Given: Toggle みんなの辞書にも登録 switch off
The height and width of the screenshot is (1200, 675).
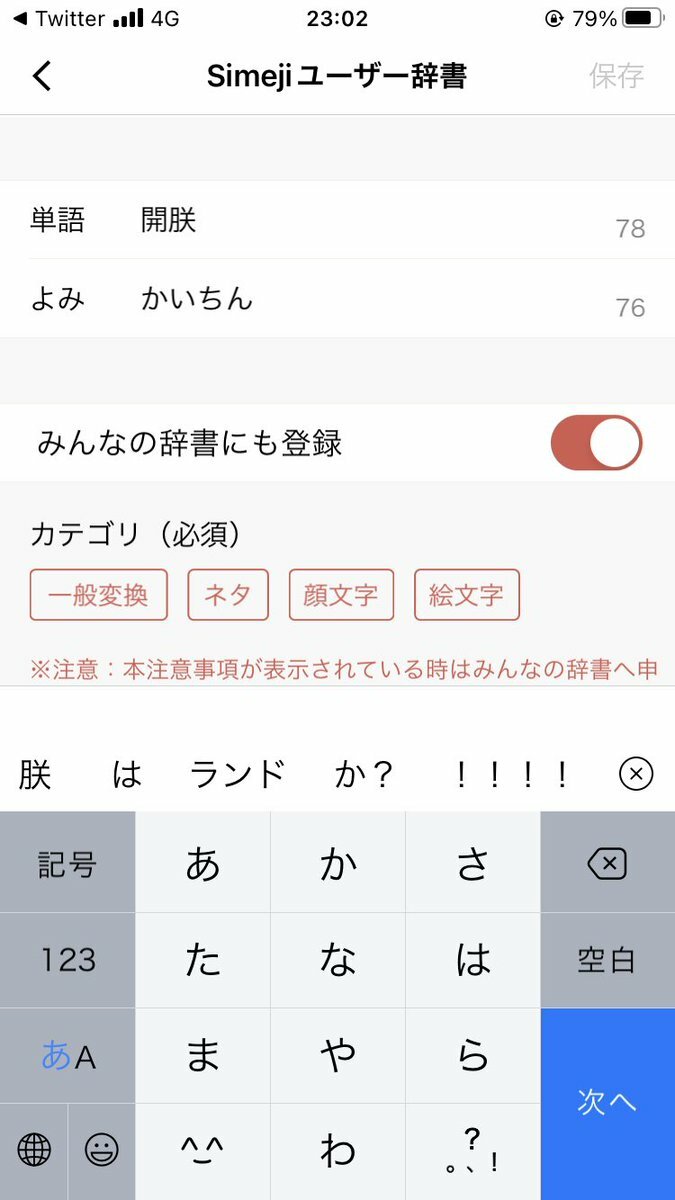Looking at the screenshot, I should click(596, 443).
